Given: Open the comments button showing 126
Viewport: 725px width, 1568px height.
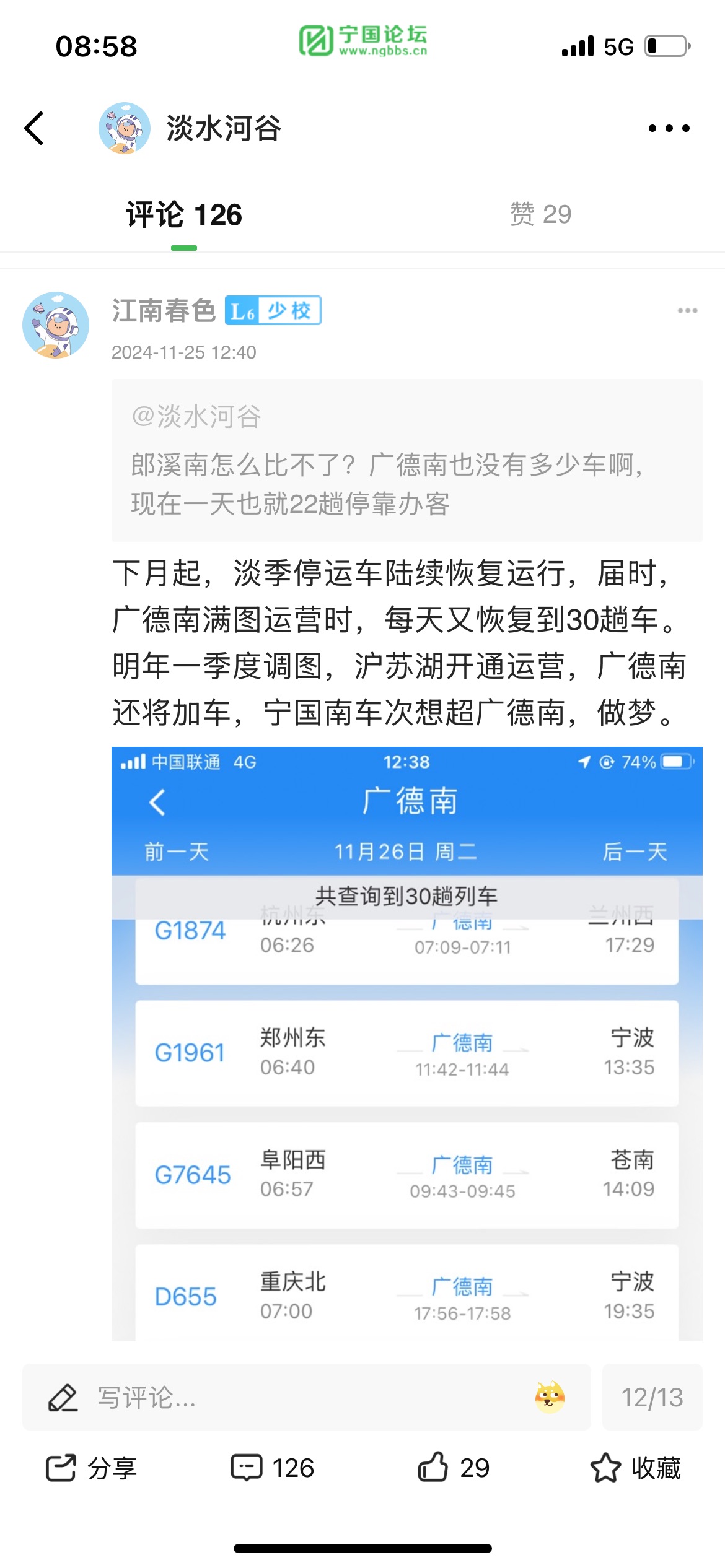Looking at the screenshot, I should (x=273, y=1468).
